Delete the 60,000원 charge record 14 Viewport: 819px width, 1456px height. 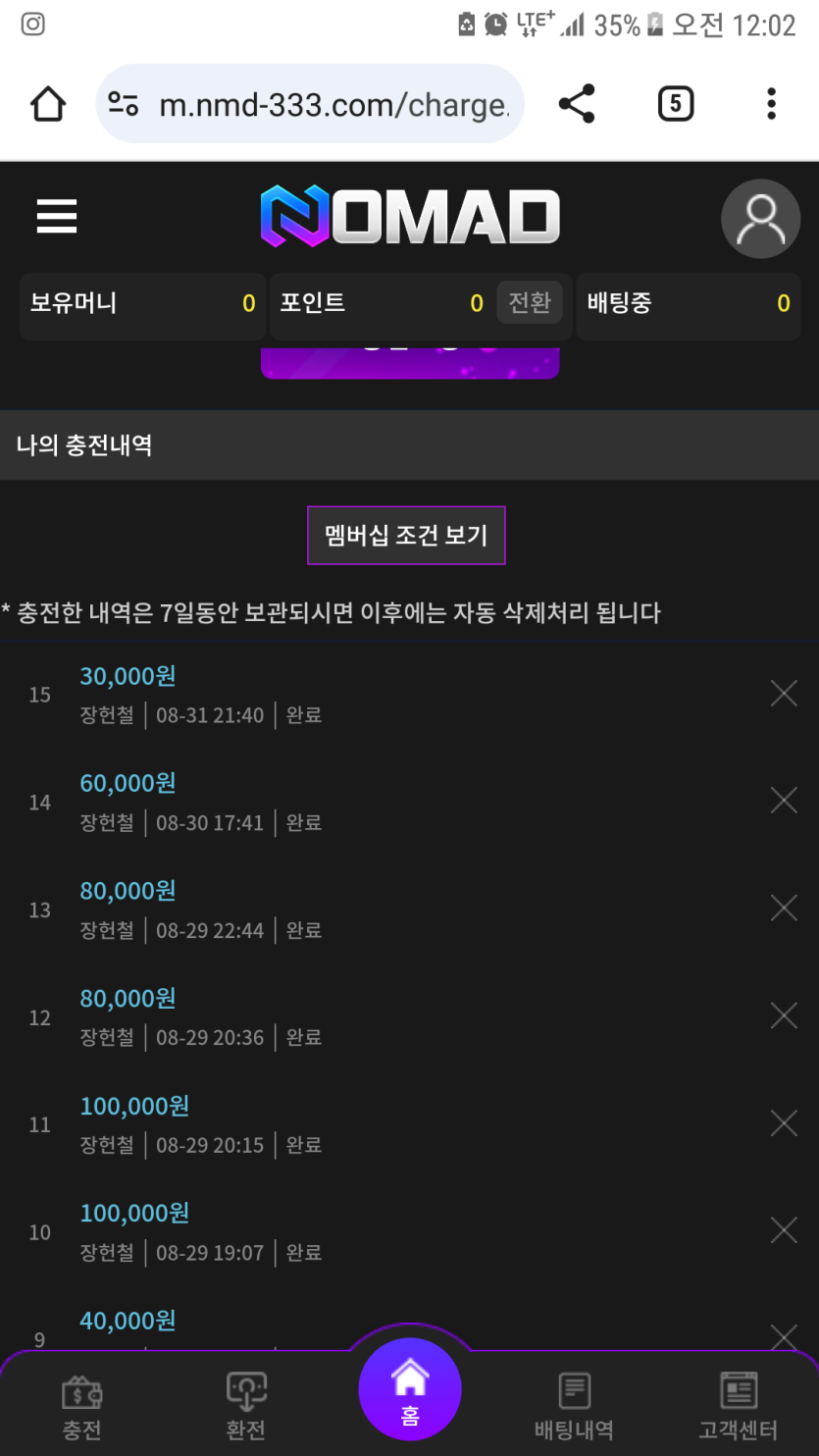coord(784,801)
